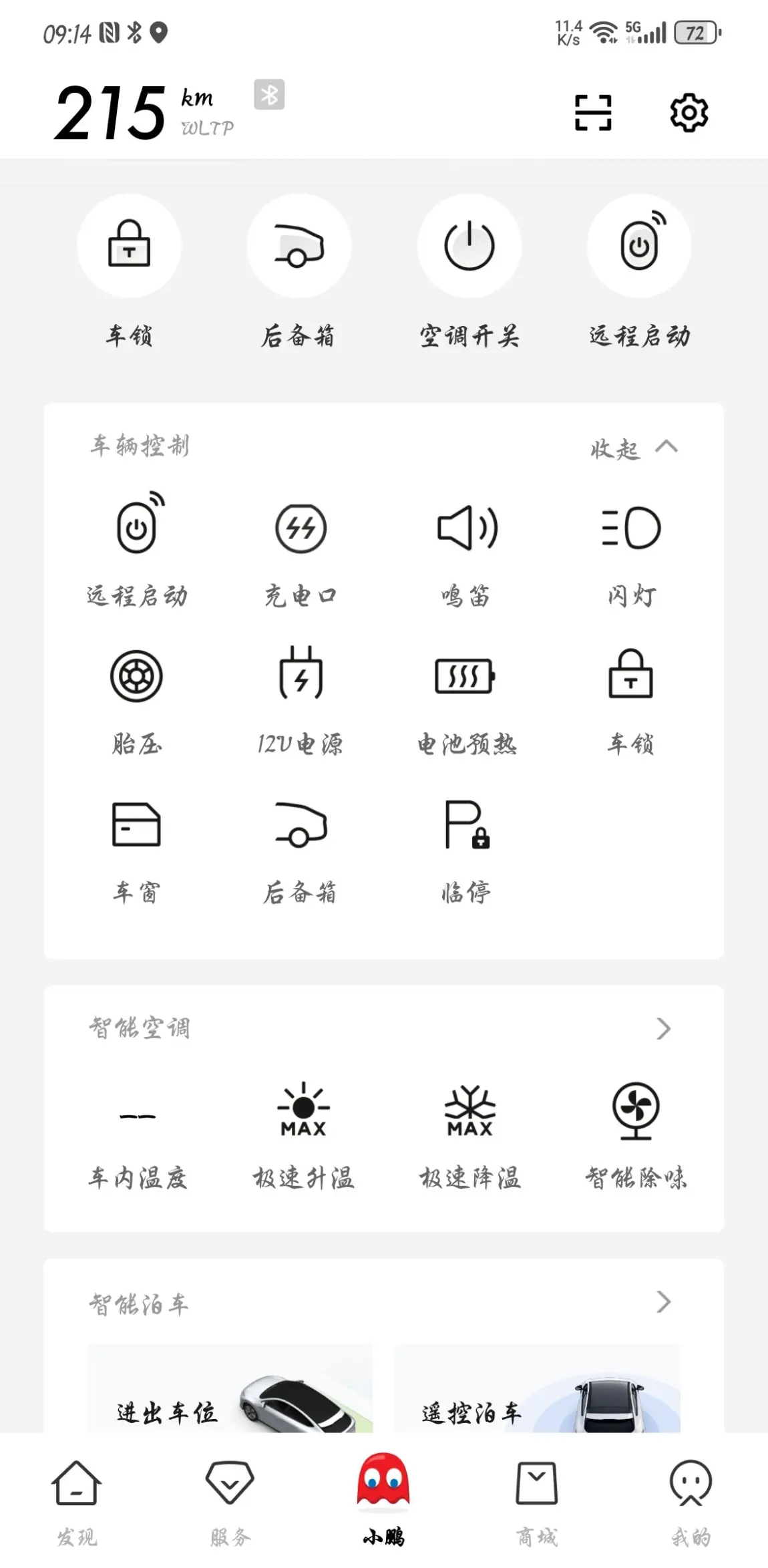Activate 闪灯 flash lights
Screen dimensions: 768x1568
tap(632, 556)
